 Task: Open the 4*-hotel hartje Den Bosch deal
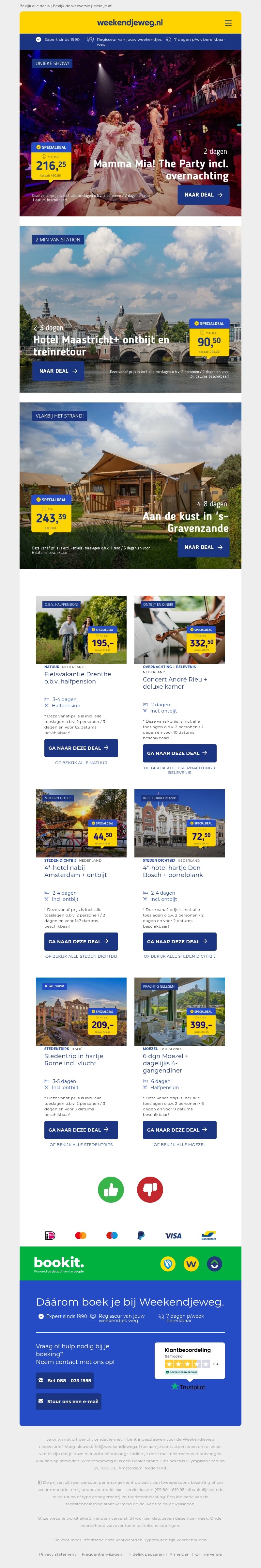coord(179,941)
